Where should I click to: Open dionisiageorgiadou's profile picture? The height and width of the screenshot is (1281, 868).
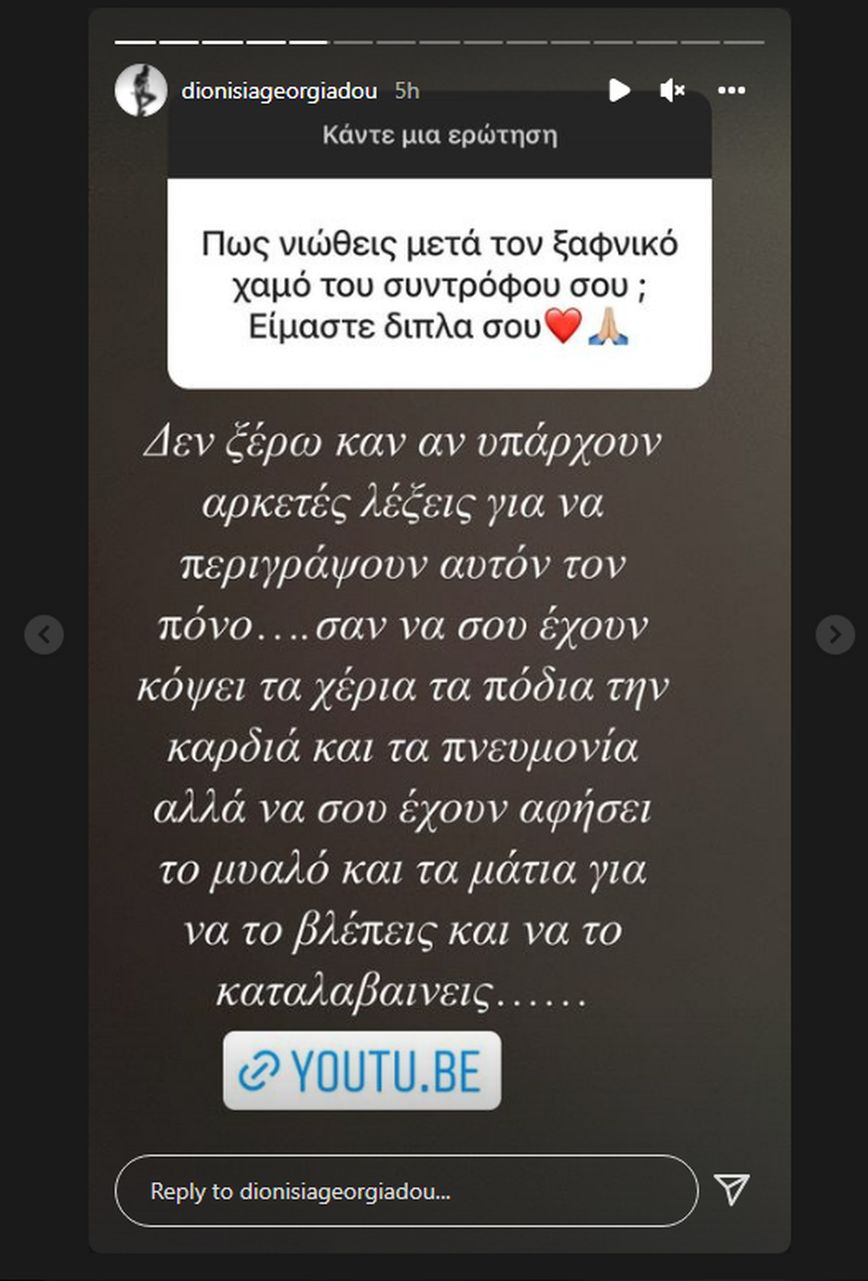click(x=141, y=91)
